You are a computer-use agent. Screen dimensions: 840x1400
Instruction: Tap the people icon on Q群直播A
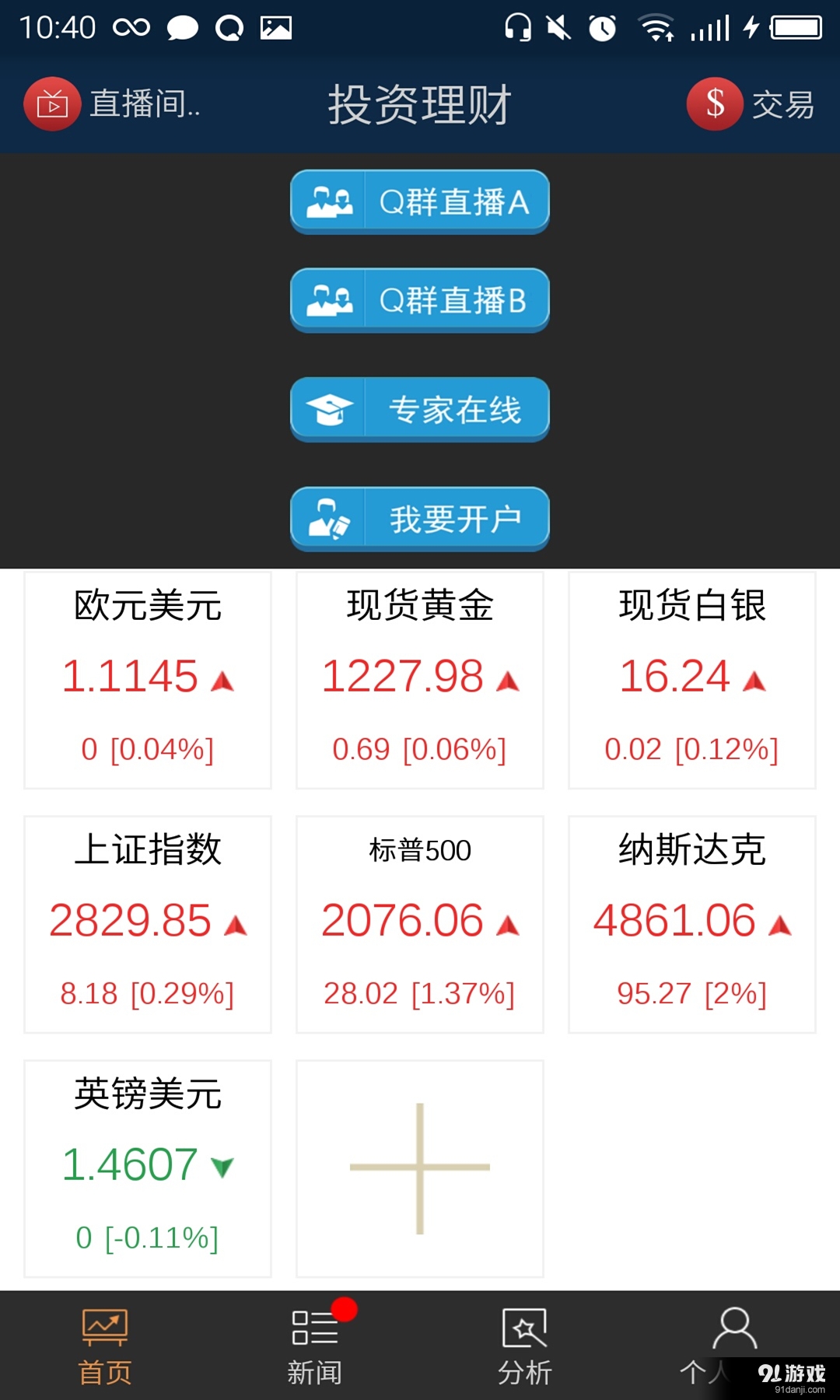coord(329,201)
